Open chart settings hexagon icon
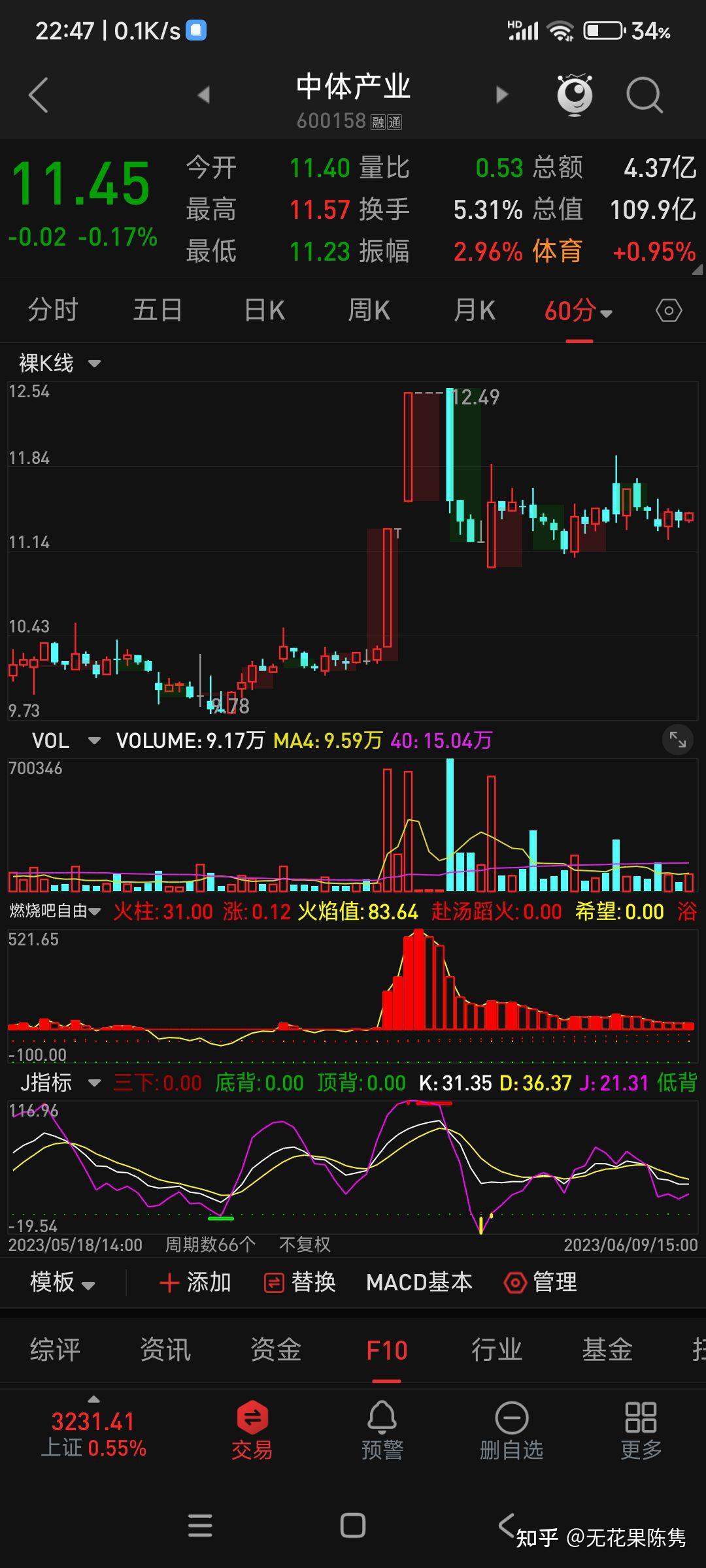Image resolution: width=706 pixels, height=1568 pixels. (668, 311)
